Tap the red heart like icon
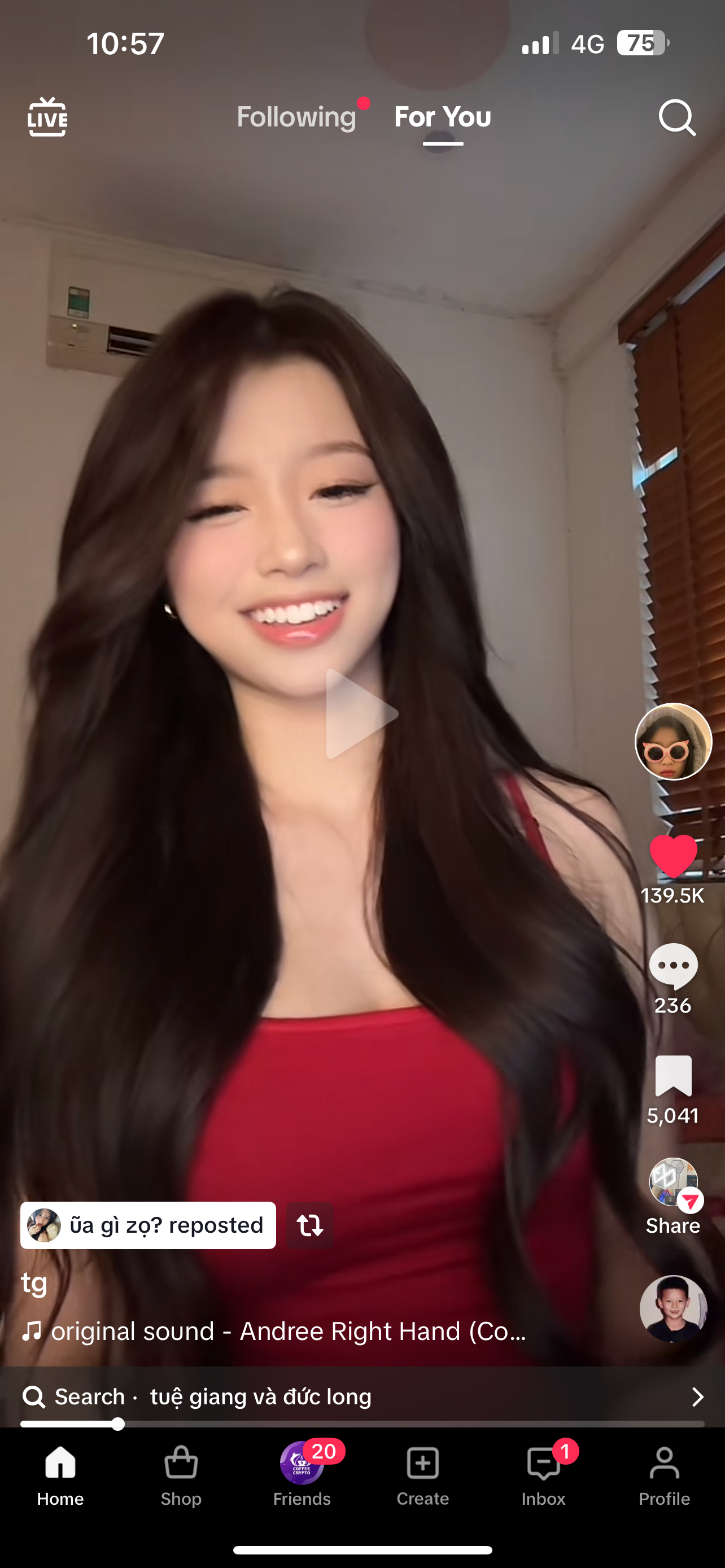The width and height of the screenshot is (725, 1568). tap(672, 856)
